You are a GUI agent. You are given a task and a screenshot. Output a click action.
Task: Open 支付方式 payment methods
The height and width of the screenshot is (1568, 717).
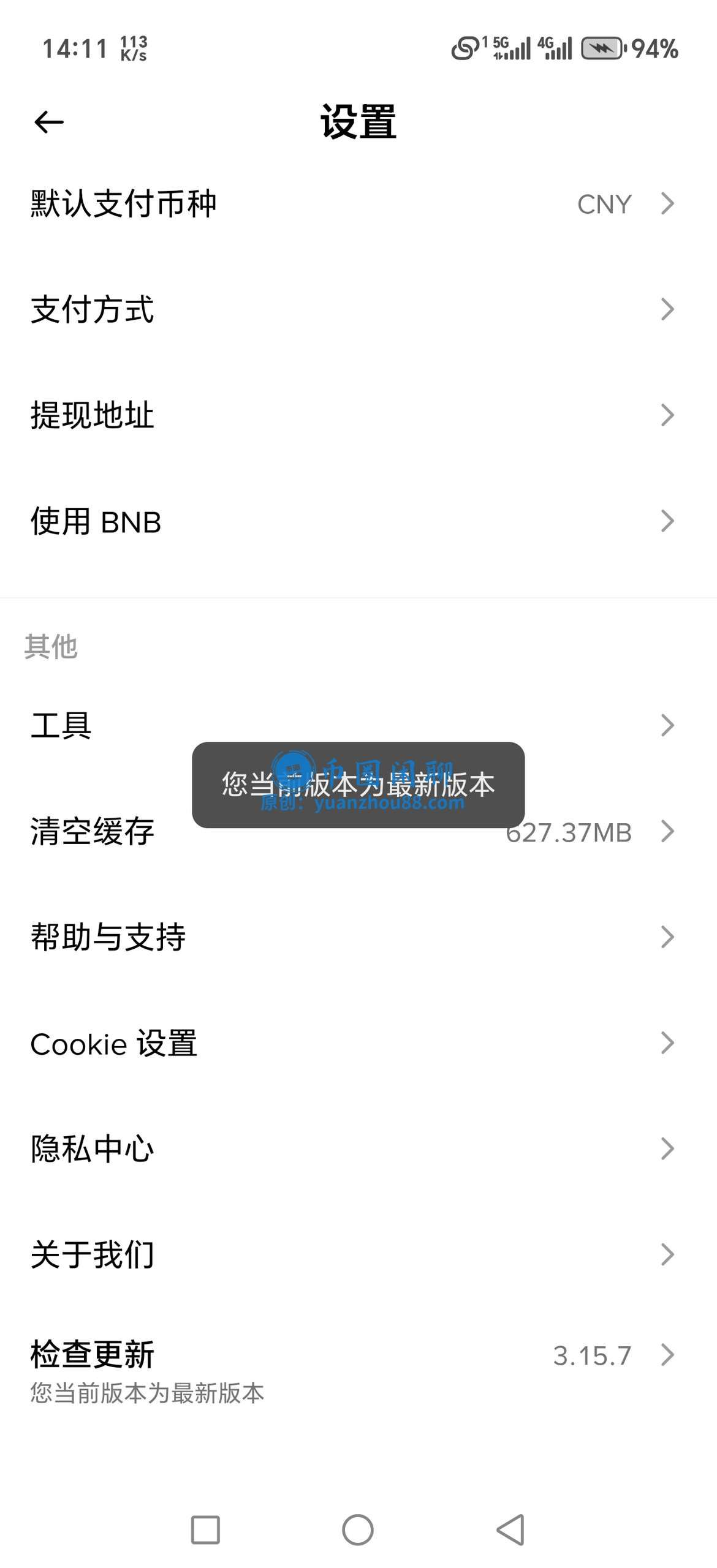pyautogui.click(x=358, y=309)
